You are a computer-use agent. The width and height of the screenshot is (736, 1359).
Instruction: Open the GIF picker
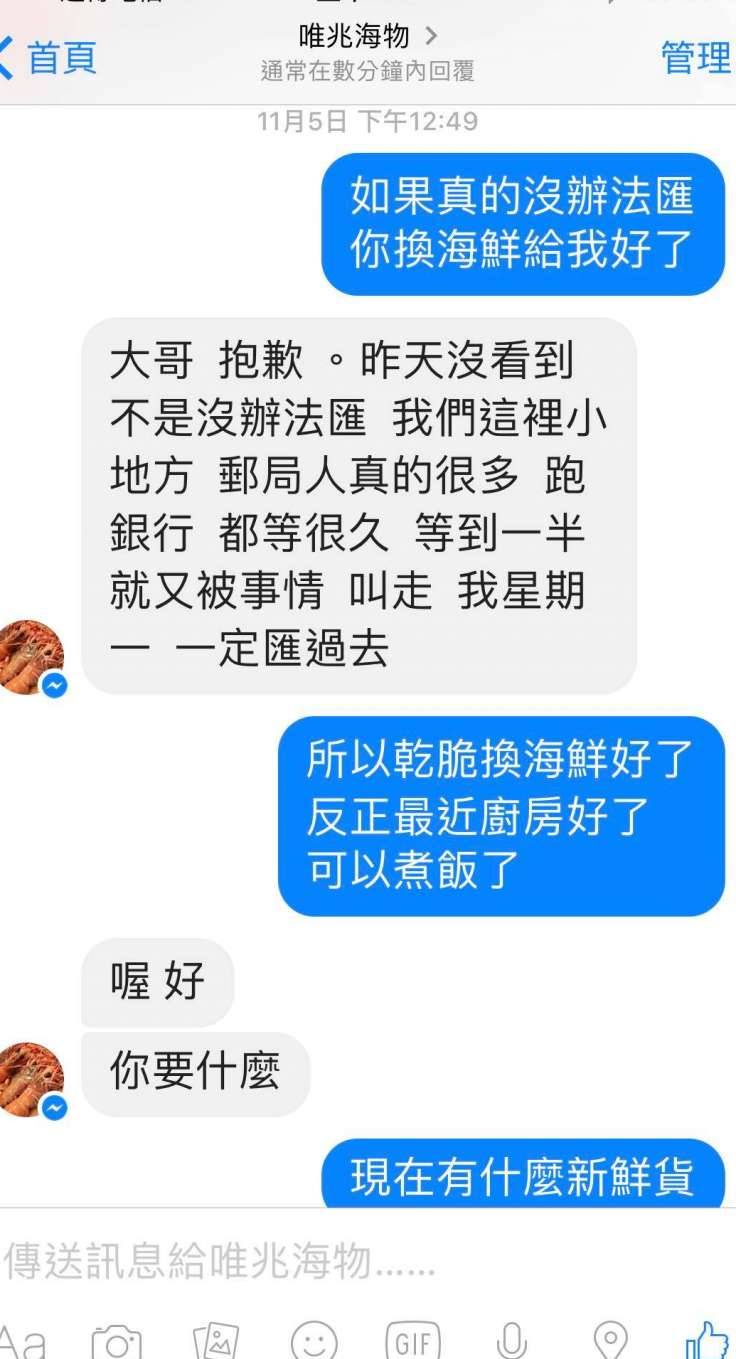coord(413,1340)
